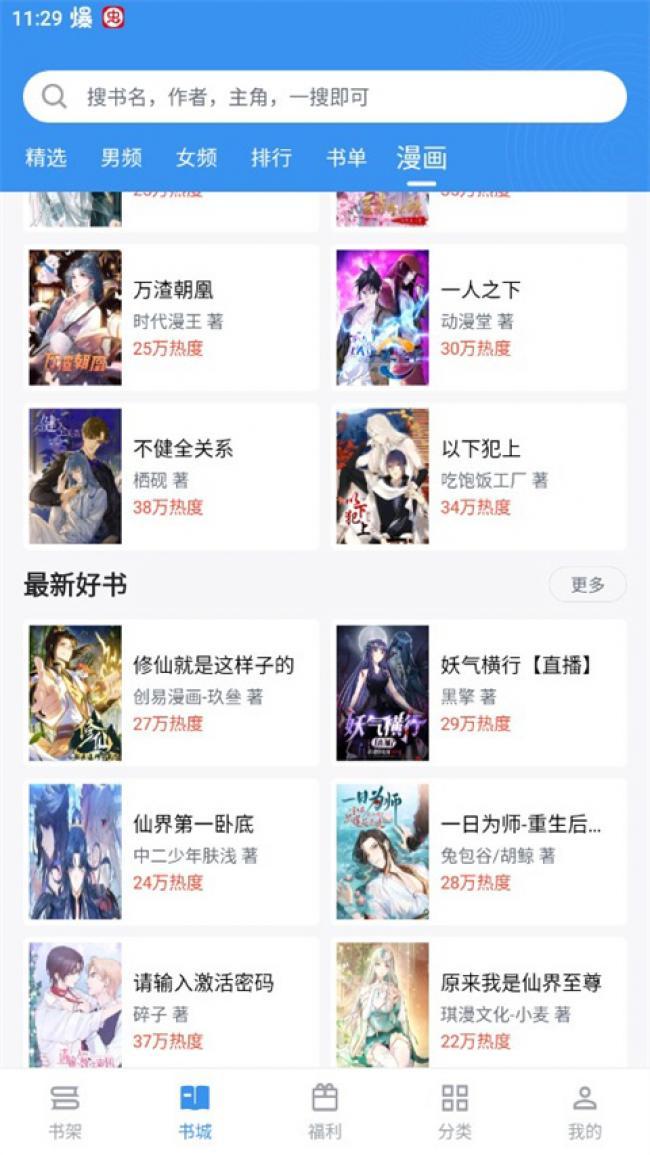Open the comic 以下犯上
Viewport: 650px width, 1155px height.
pos(479,477)
